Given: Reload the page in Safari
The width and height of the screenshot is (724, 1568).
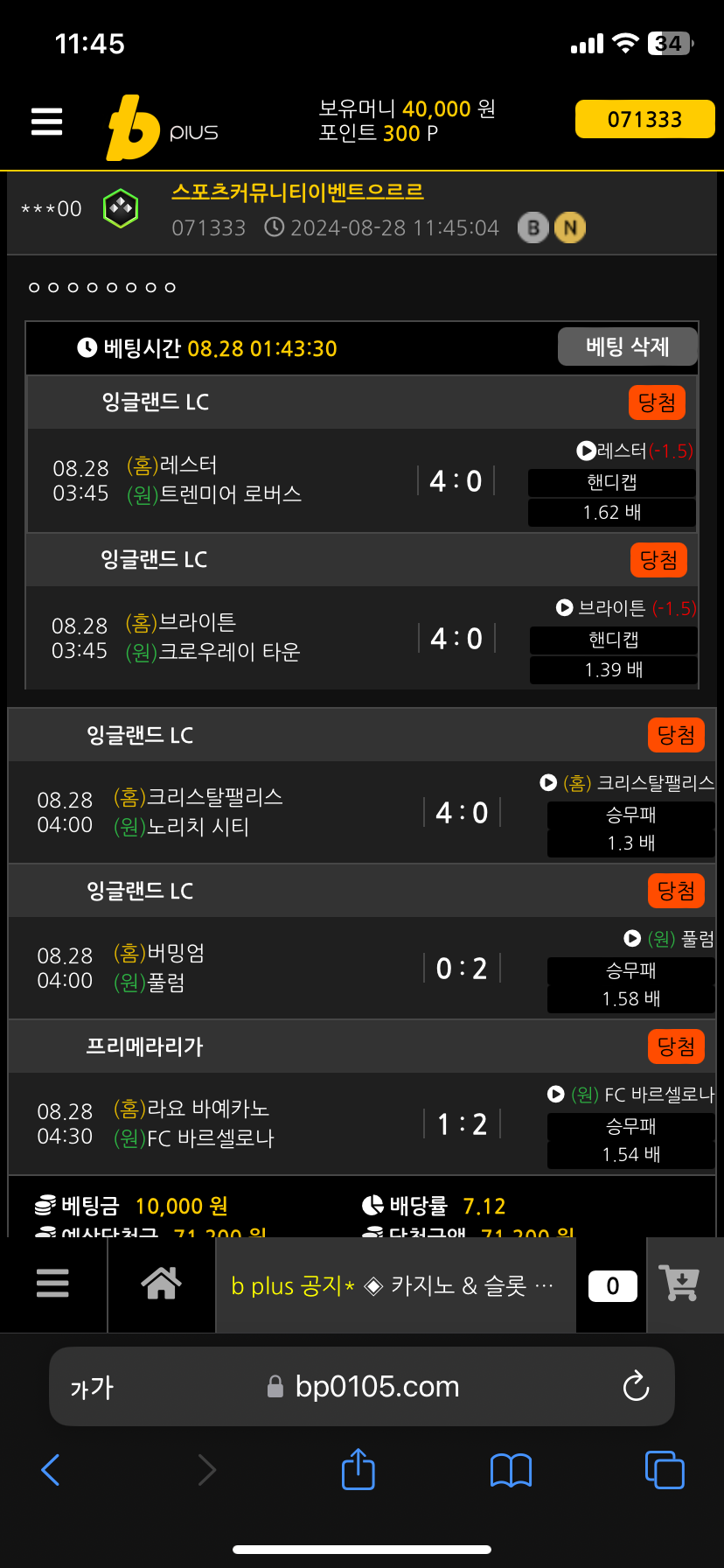Looking at the screenshot, I should coord(636,1387).
